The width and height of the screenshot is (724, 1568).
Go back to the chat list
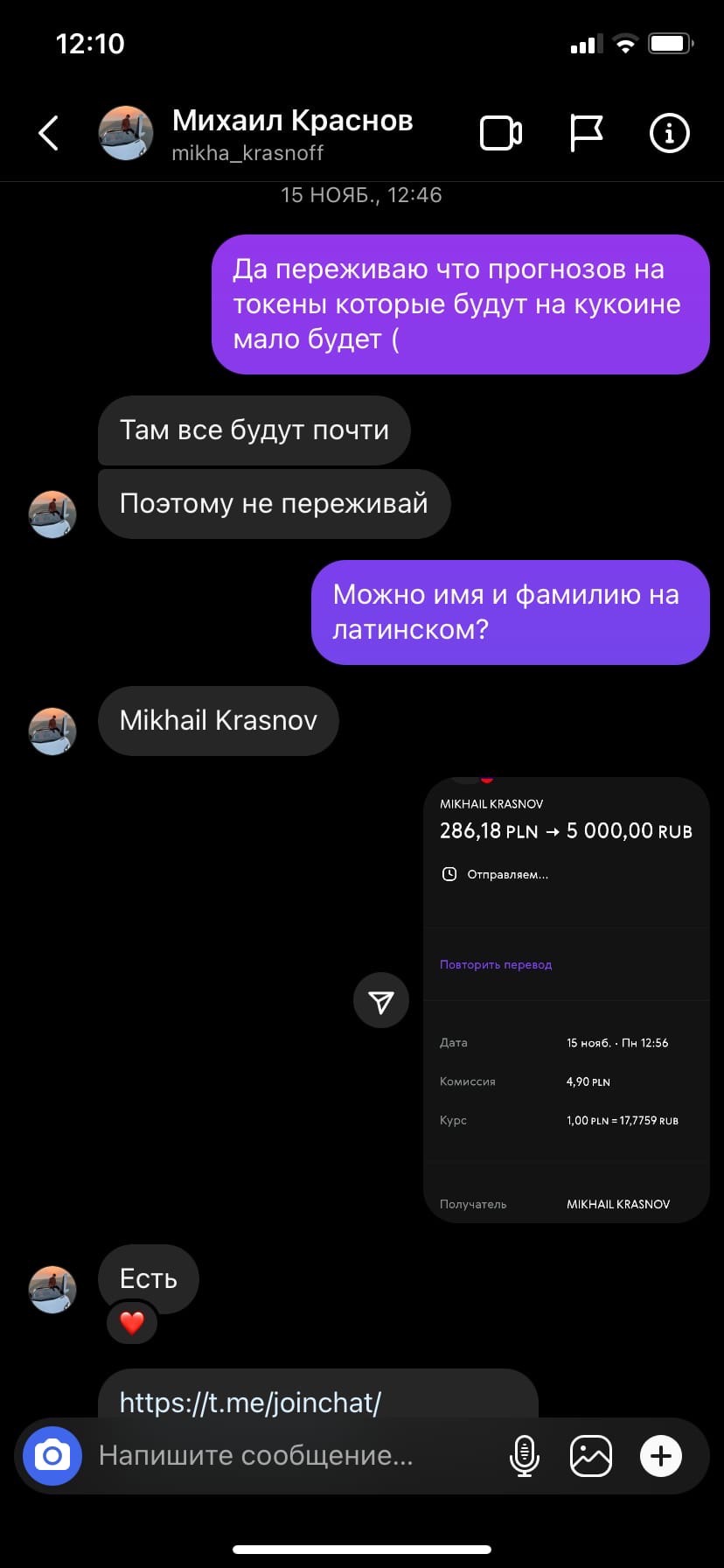pyautogui.click(x=49, y=133)
